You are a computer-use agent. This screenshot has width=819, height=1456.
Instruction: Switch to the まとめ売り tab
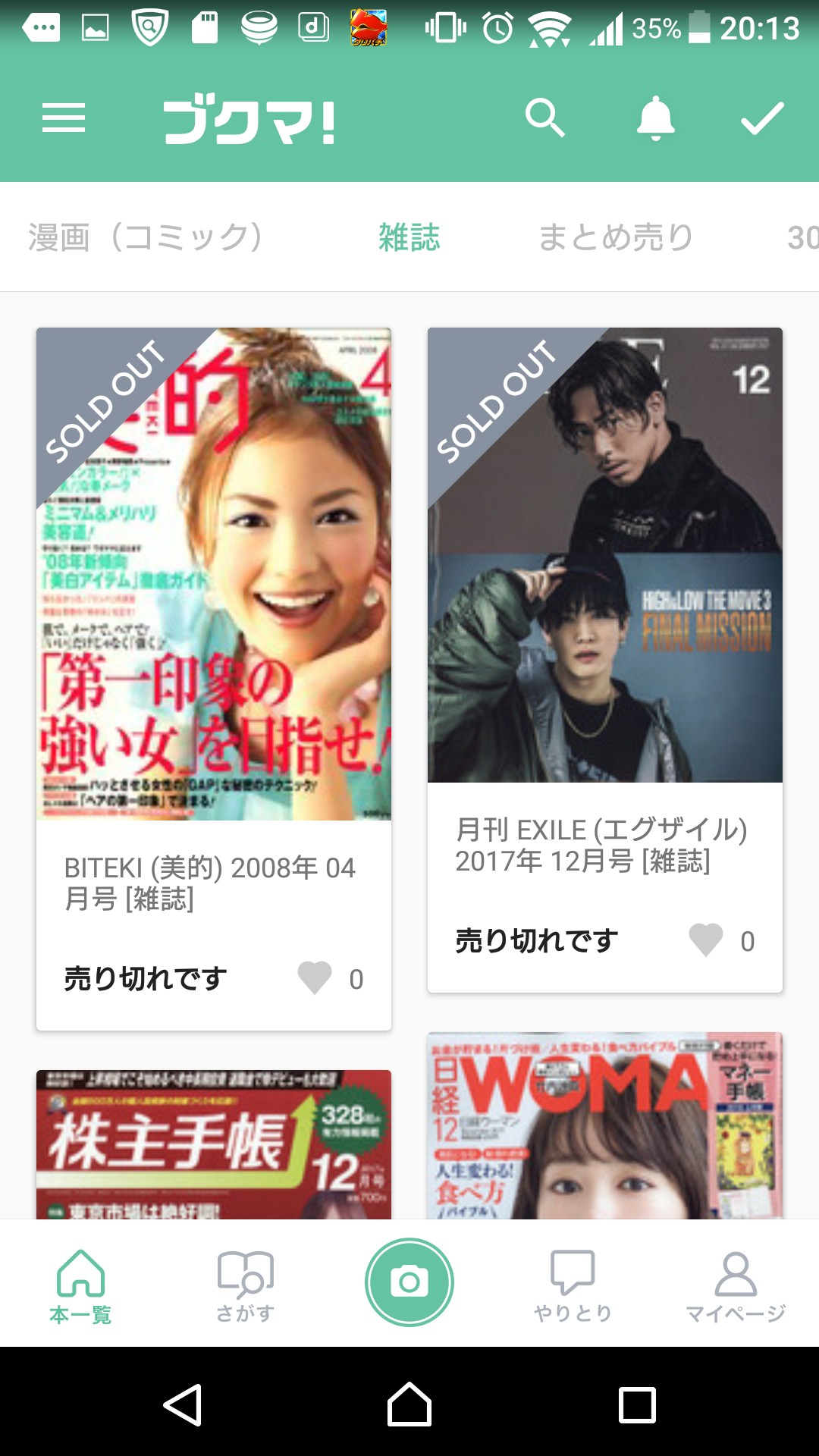(616, 237)
